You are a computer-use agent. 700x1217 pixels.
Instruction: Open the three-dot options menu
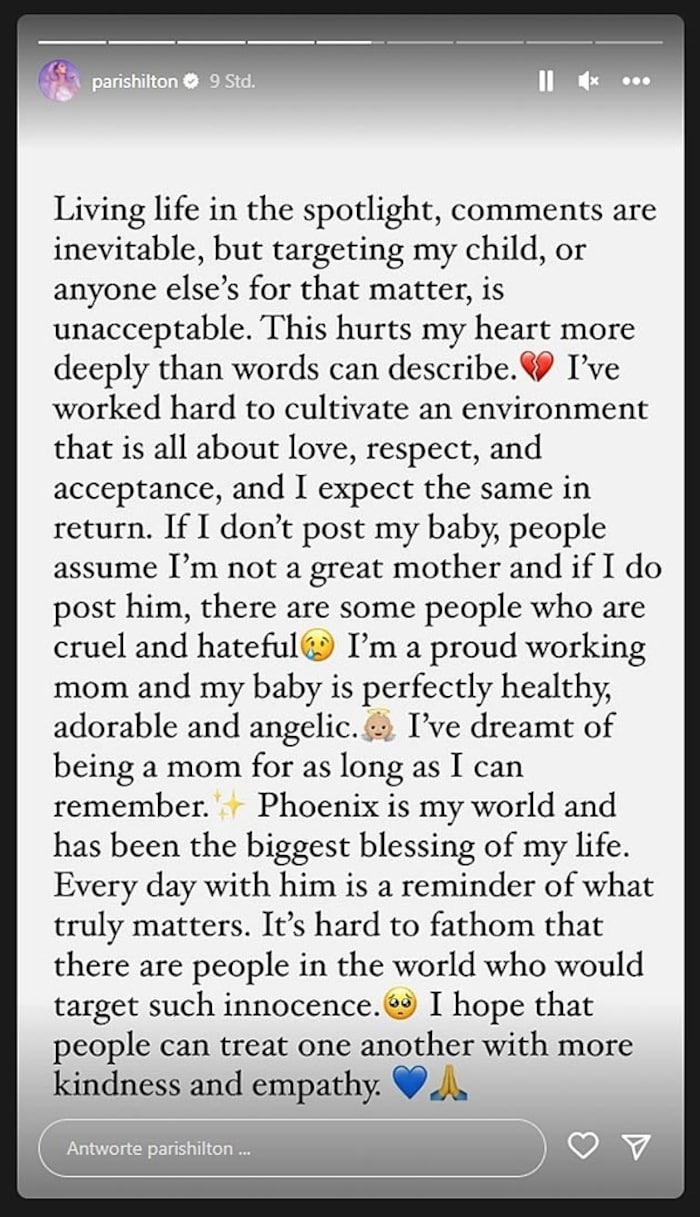[636, 82]
